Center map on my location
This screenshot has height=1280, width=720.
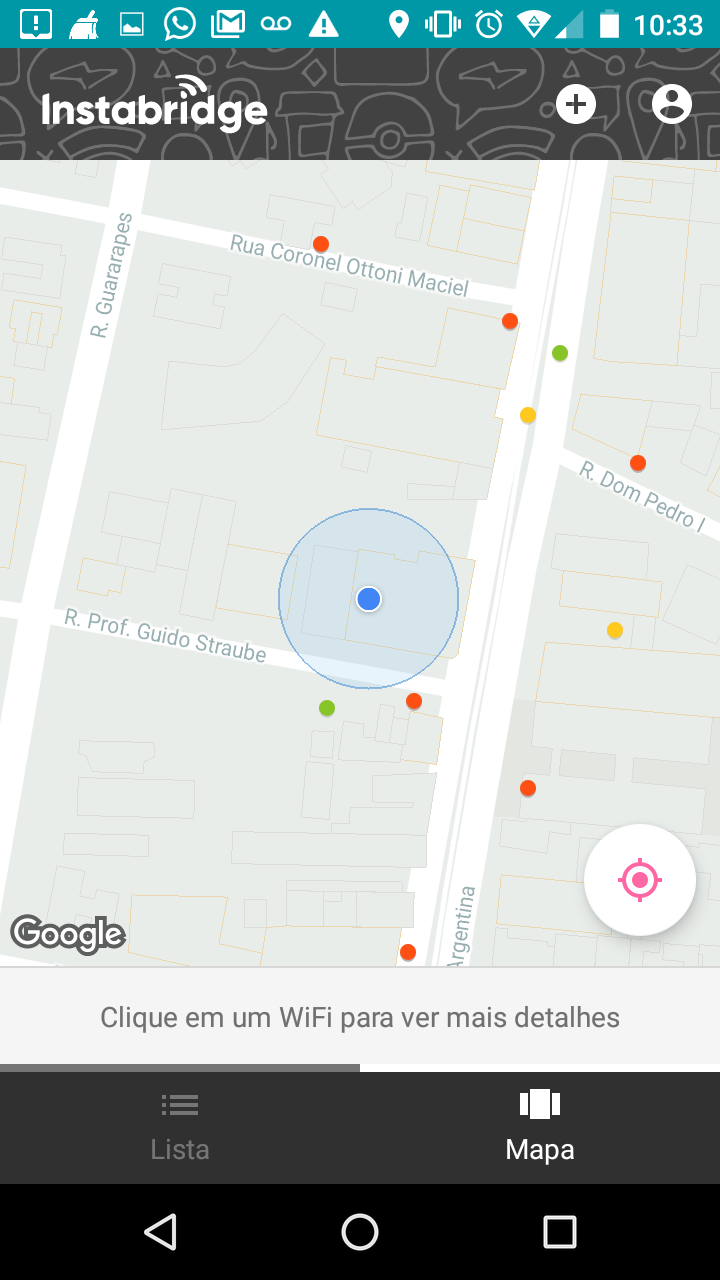[x=640, y=880]
